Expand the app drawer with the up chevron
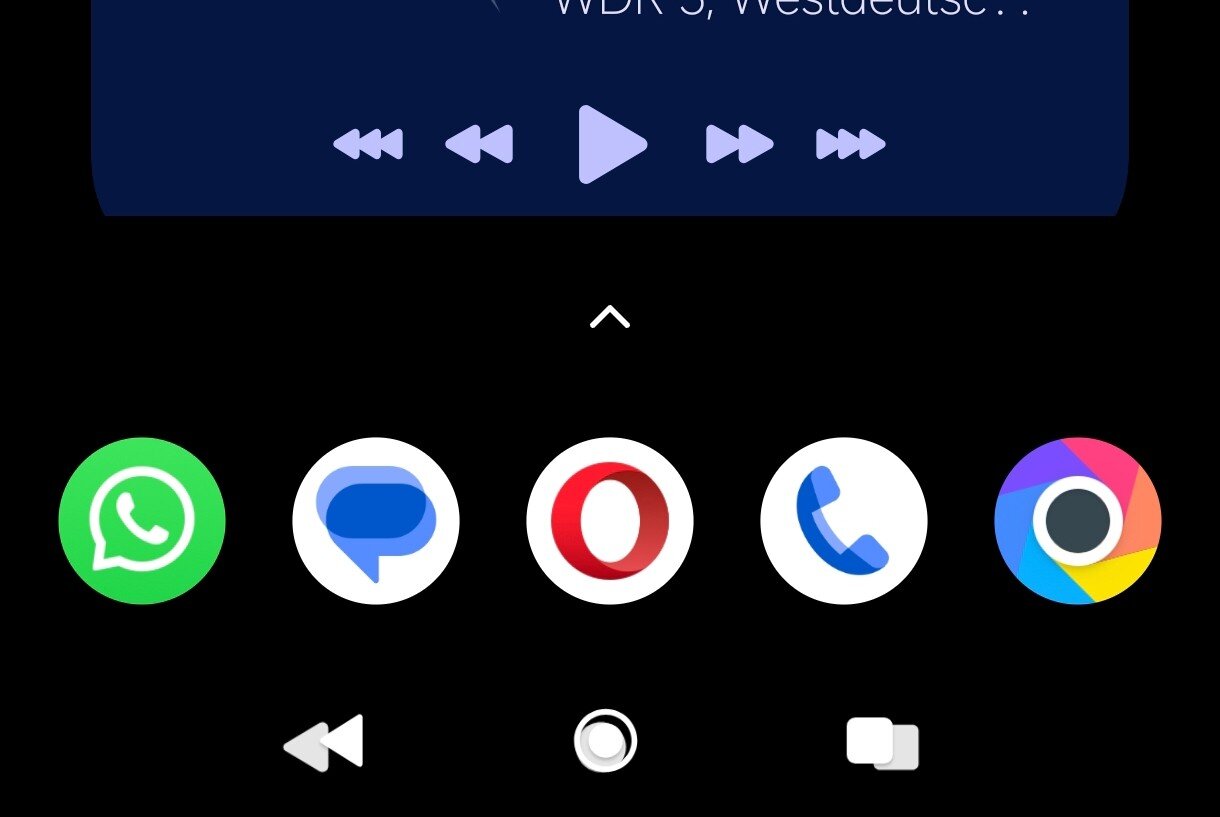Image resolution: width=1220 pixels, height=817 pixels. [x=610, y=318]
